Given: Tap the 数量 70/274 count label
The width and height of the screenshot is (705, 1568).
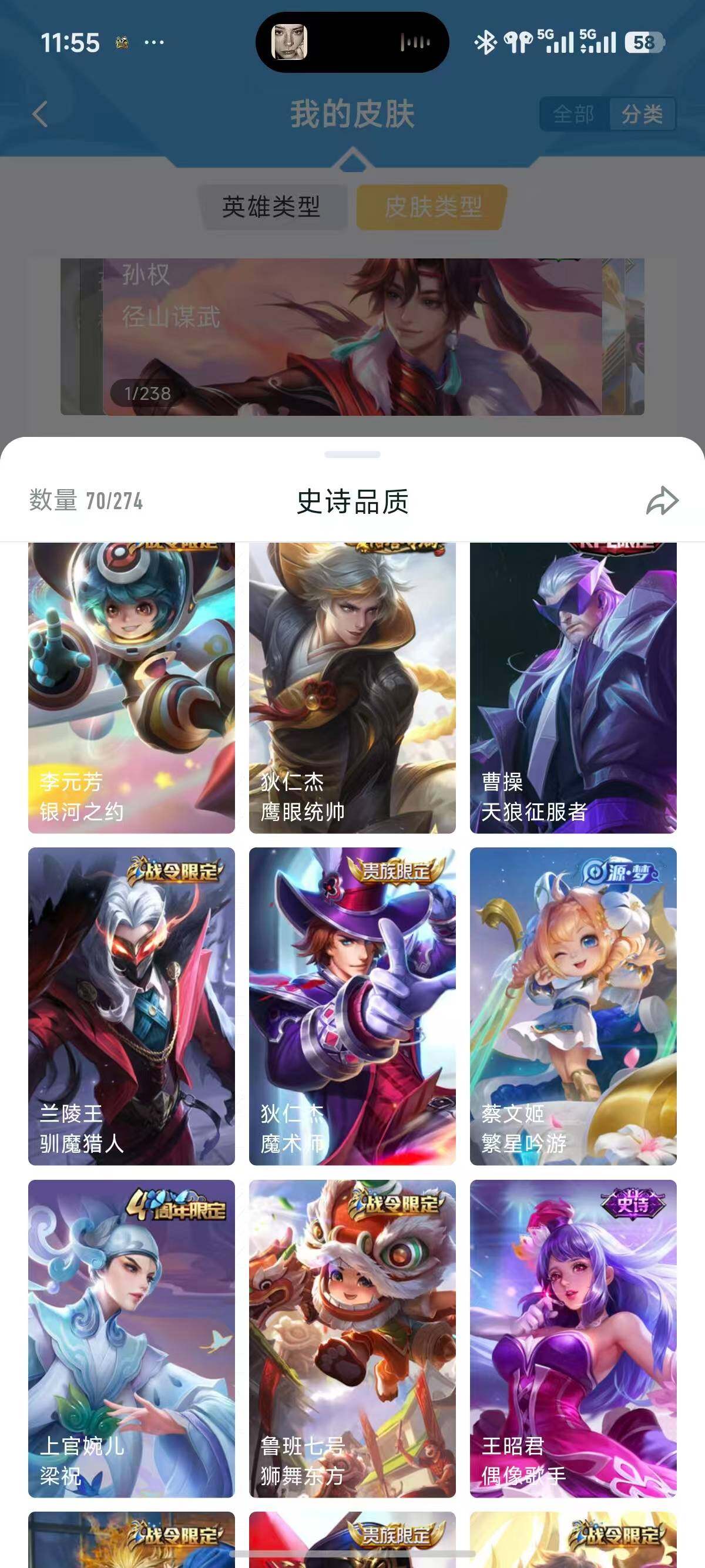Looking at the screenshot, I should point(85,503).
